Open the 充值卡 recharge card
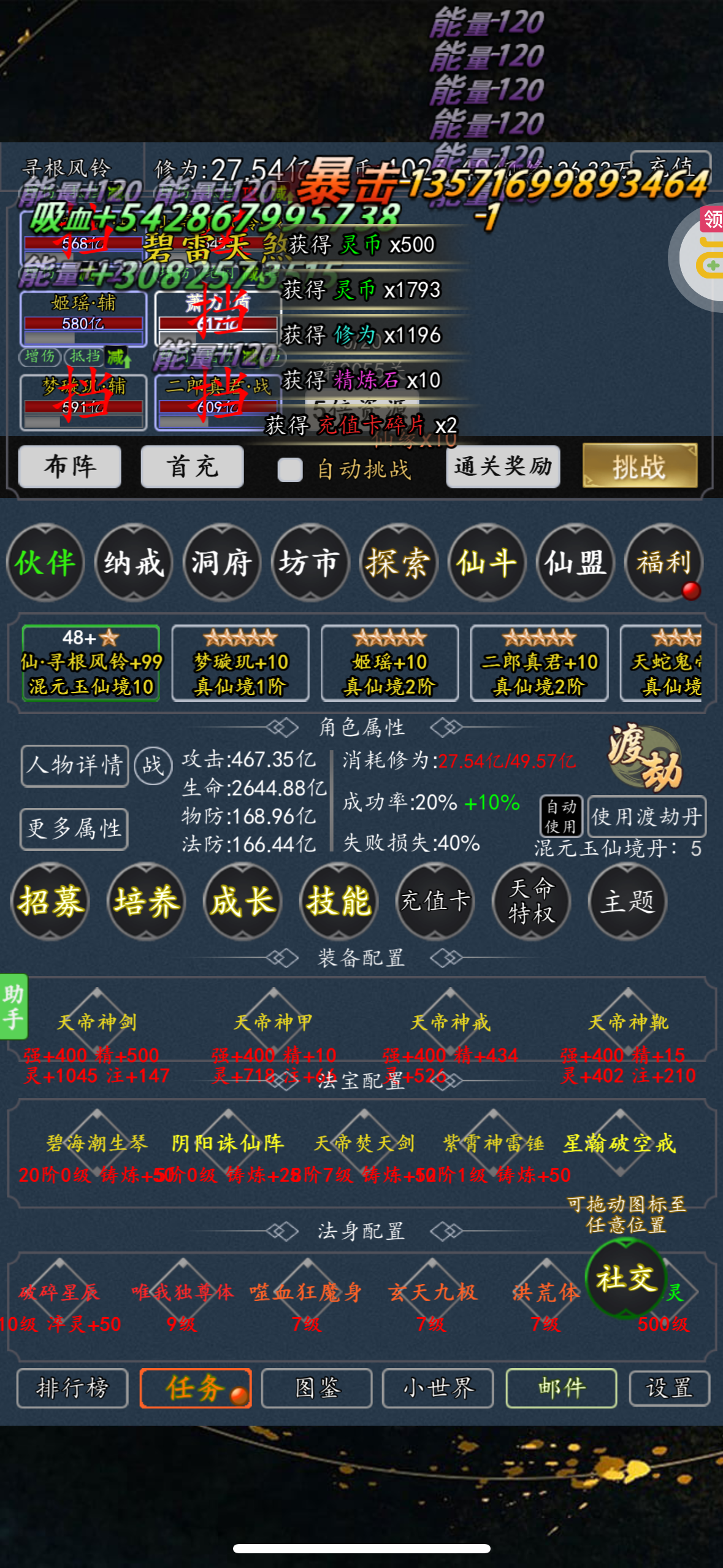723x1568 pixels. click(x=435, y=901)
